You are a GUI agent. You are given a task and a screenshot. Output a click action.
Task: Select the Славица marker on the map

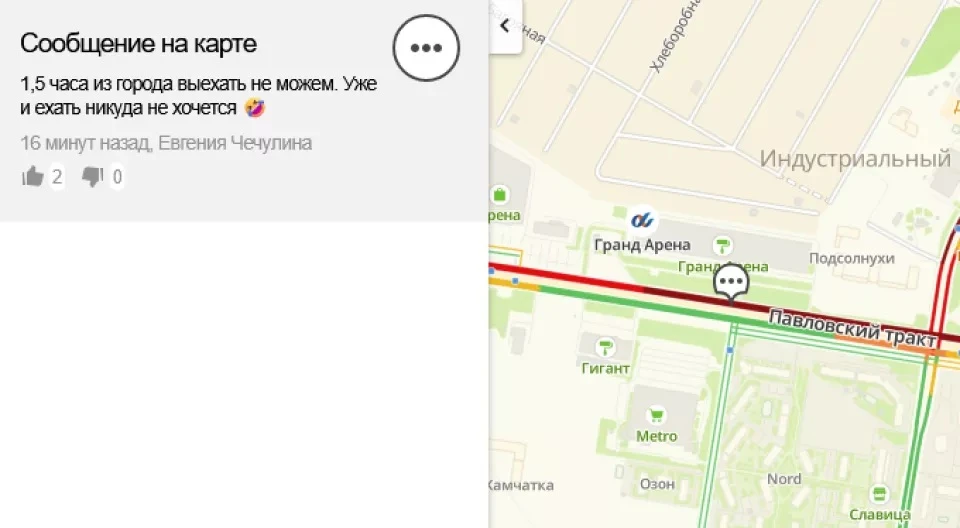point(879,494)
